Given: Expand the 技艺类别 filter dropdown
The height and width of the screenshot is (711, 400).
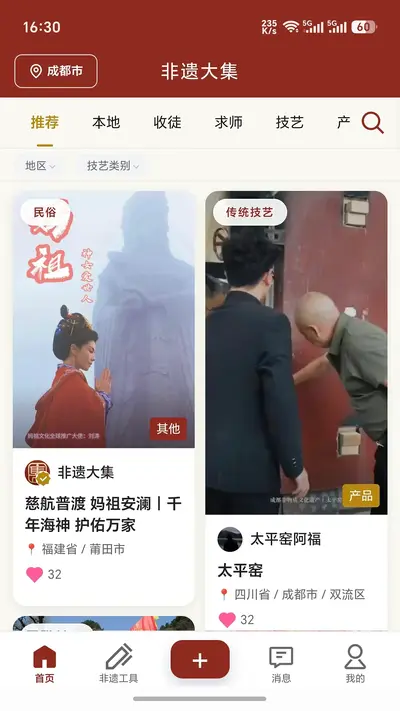Looking at the screenshot, I should [x=113, y=166].
